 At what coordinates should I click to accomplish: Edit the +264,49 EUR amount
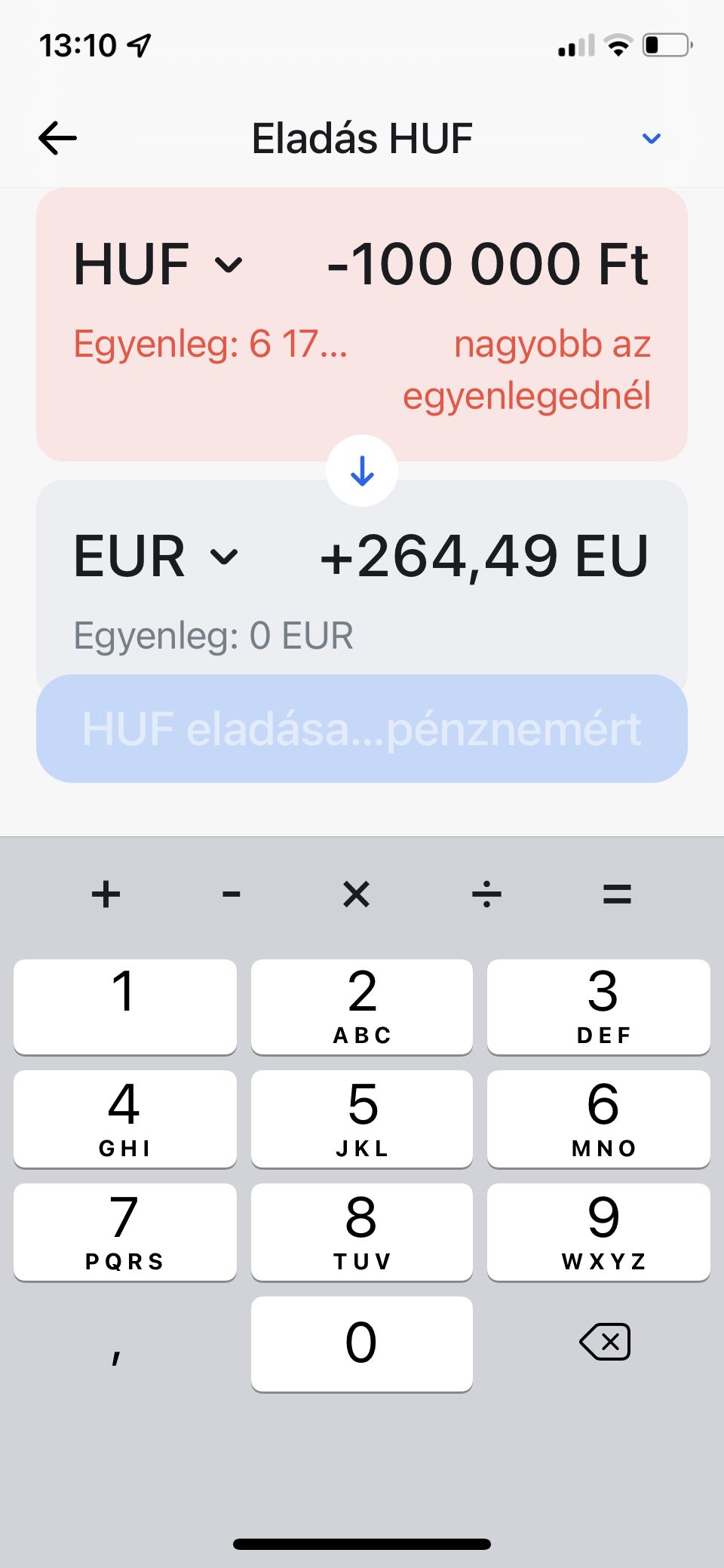[483, 557]
